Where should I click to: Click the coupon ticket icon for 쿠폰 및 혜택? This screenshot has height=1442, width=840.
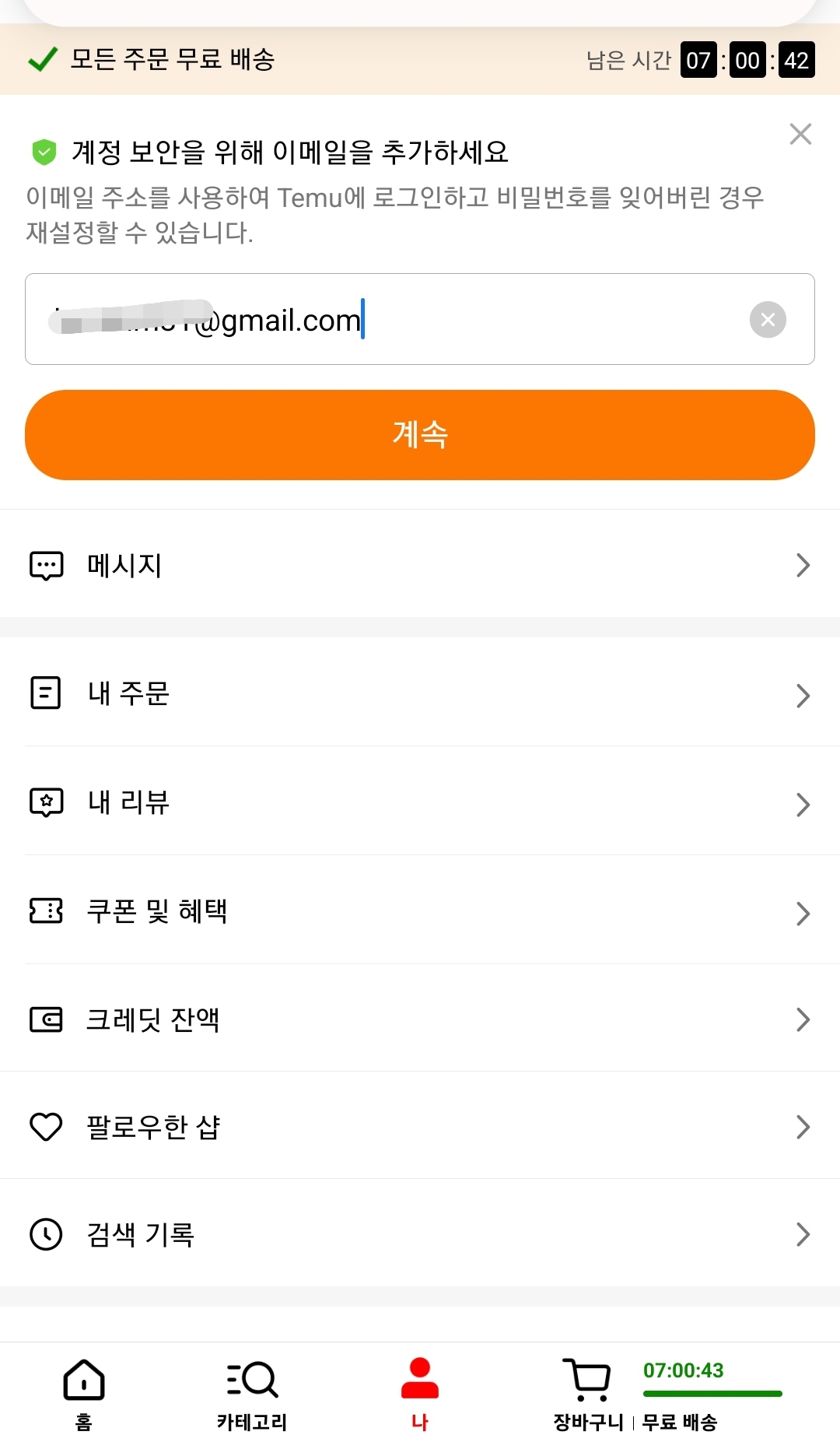[47, 912]
